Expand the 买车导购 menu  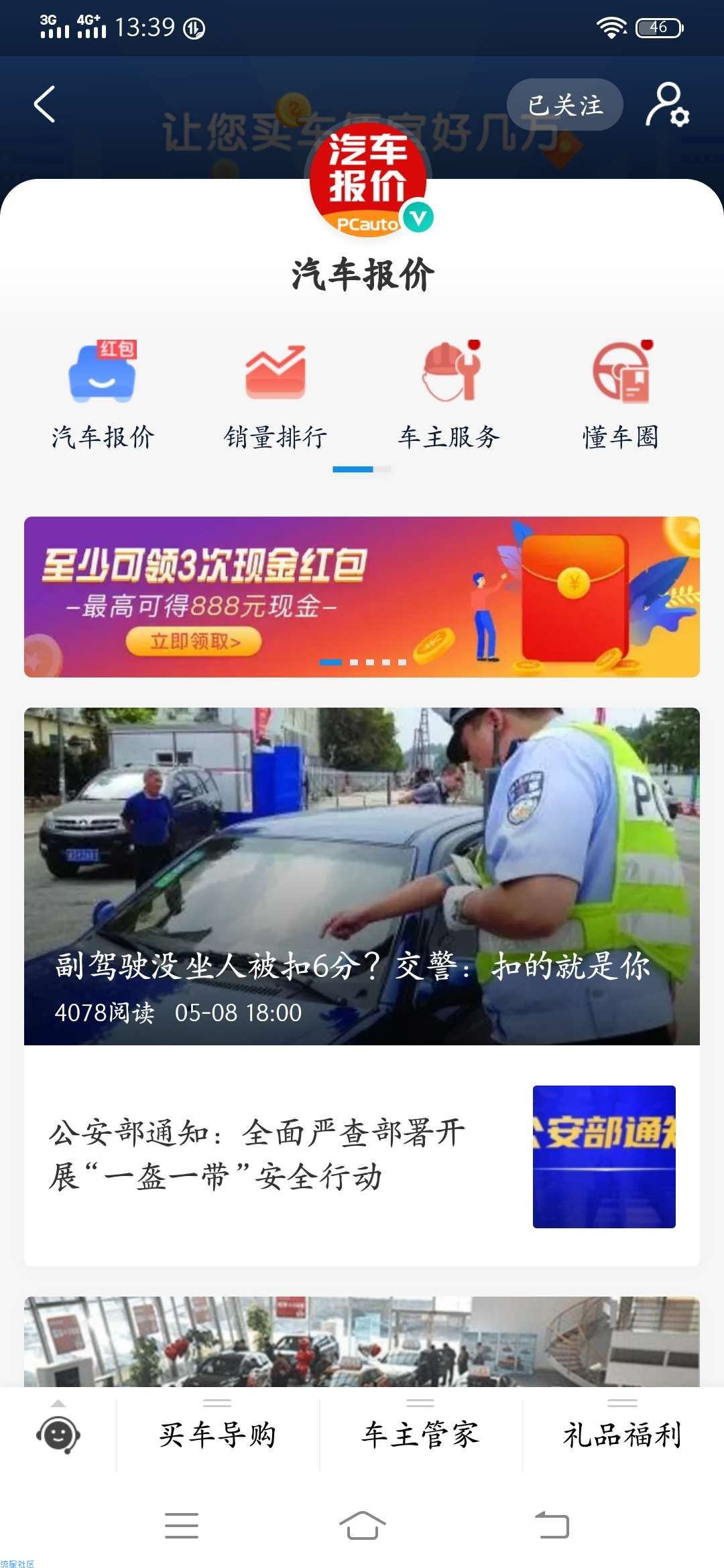(x=218, y=1435)
